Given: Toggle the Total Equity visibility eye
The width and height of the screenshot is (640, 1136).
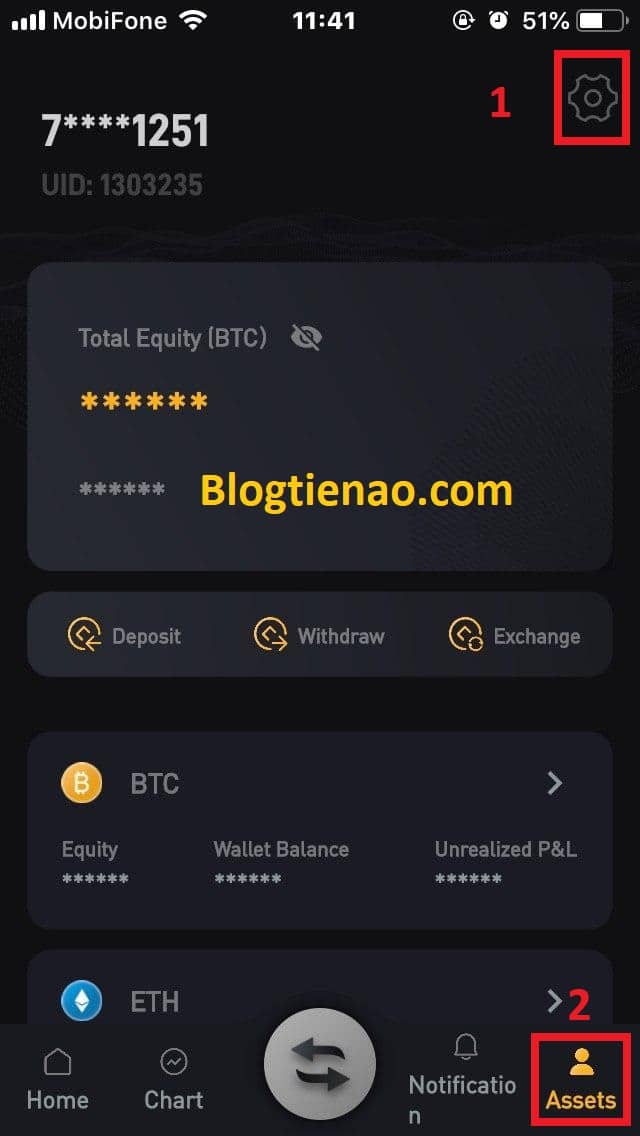Looking at the screenshot, I should 306,338.
